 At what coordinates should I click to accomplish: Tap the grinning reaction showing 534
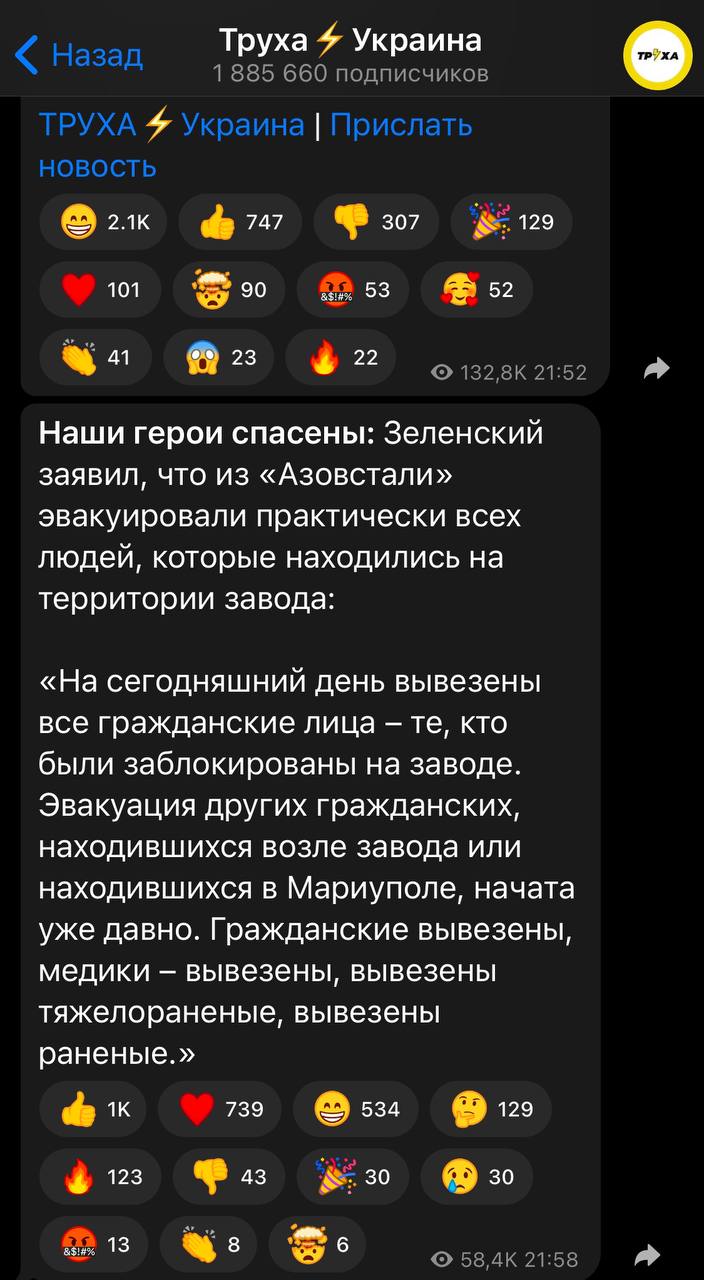point(355,1108)
